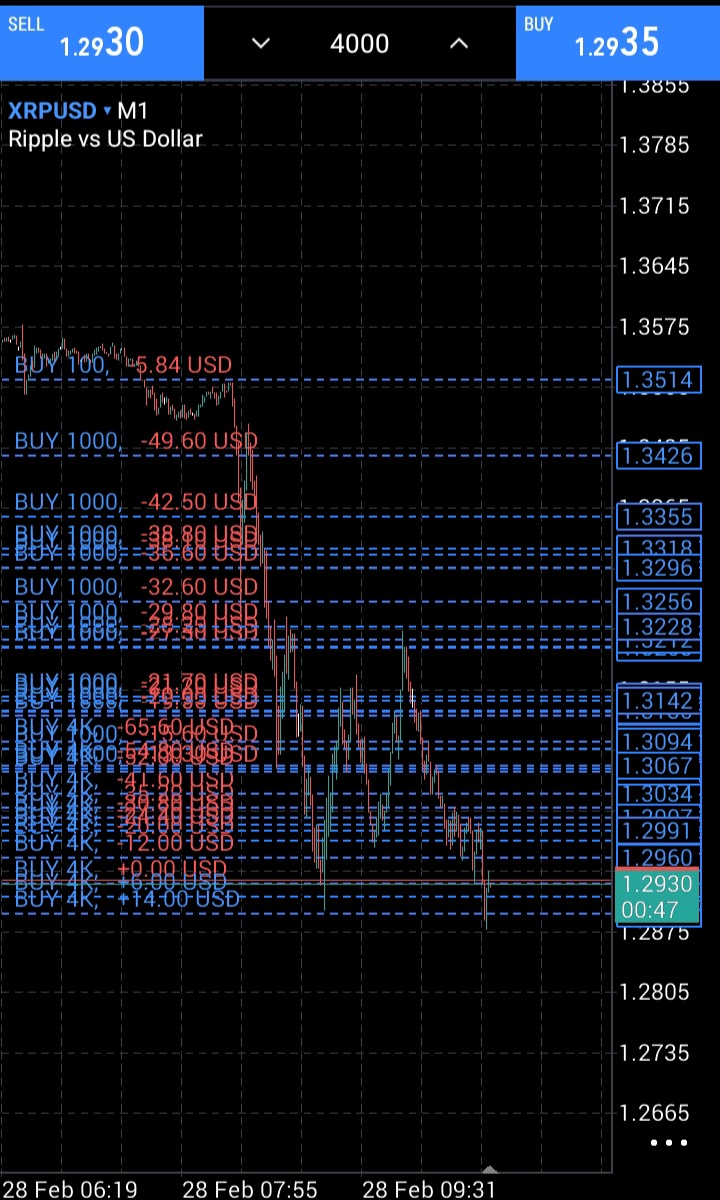Edit the 4000 volume field
The height and width of the screenshot is (1200, 720).
pos(359,43)
